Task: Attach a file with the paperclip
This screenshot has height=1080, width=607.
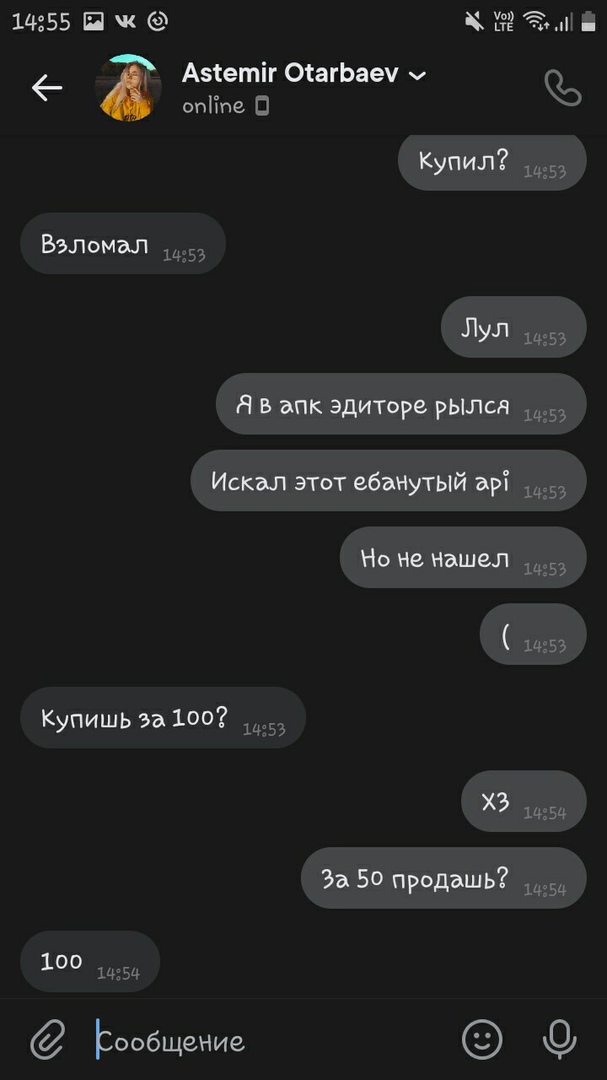Action: click(46, 1041)
